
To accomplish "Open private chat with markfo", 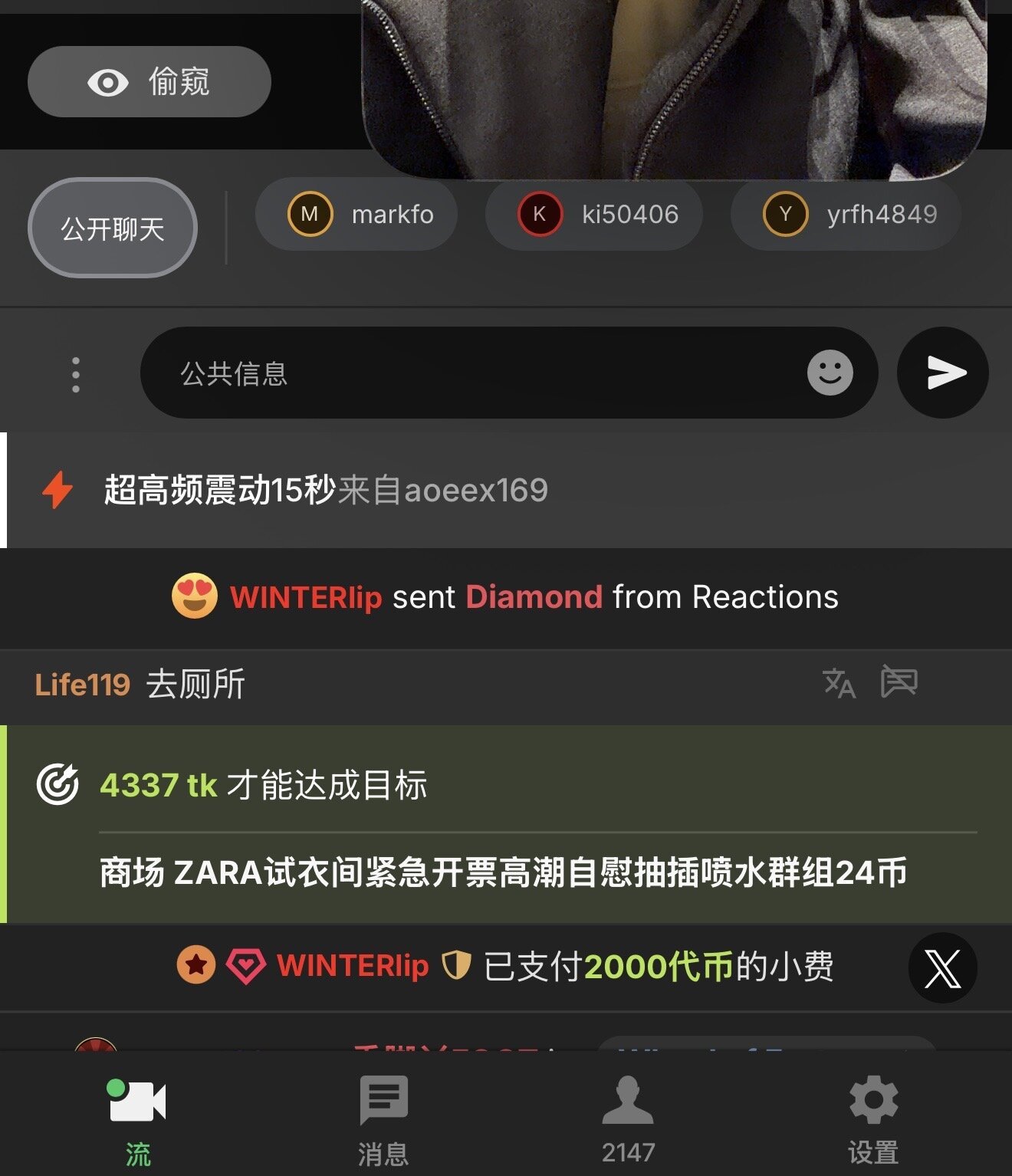I will [357, 214].
